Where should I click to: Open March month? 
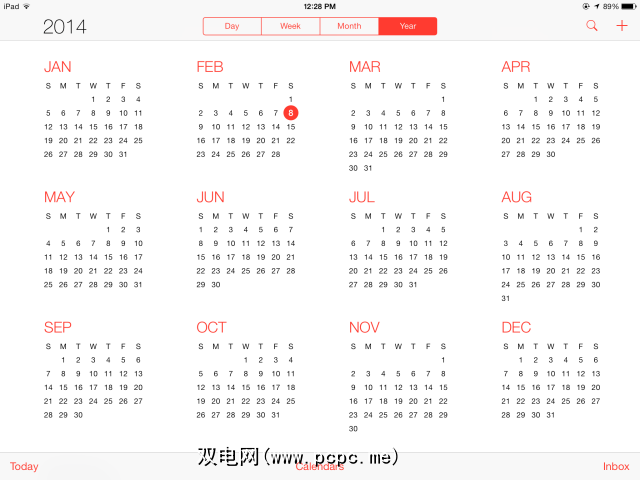[364, 67]
